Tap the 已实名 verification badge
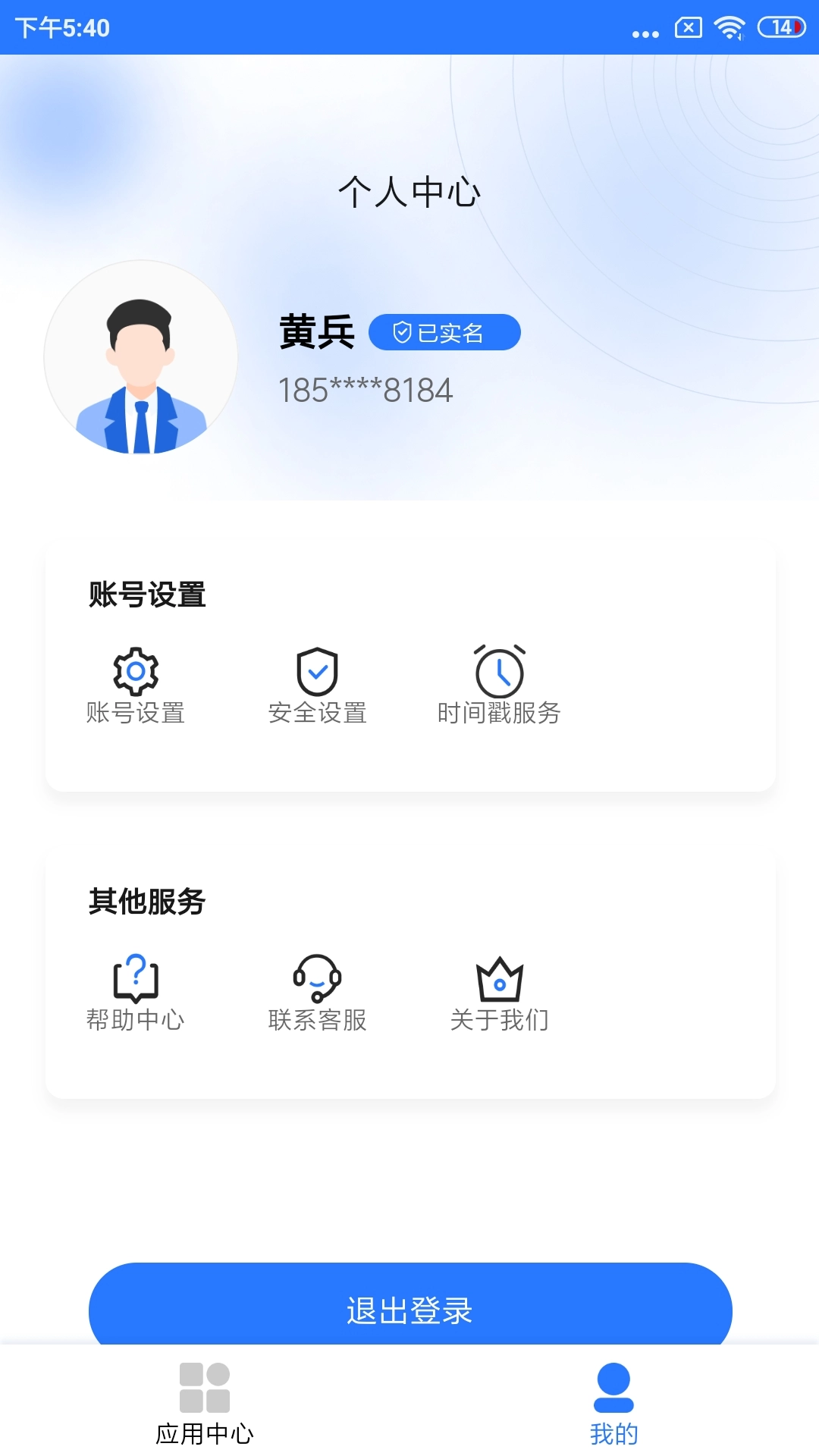 (444, 331)
